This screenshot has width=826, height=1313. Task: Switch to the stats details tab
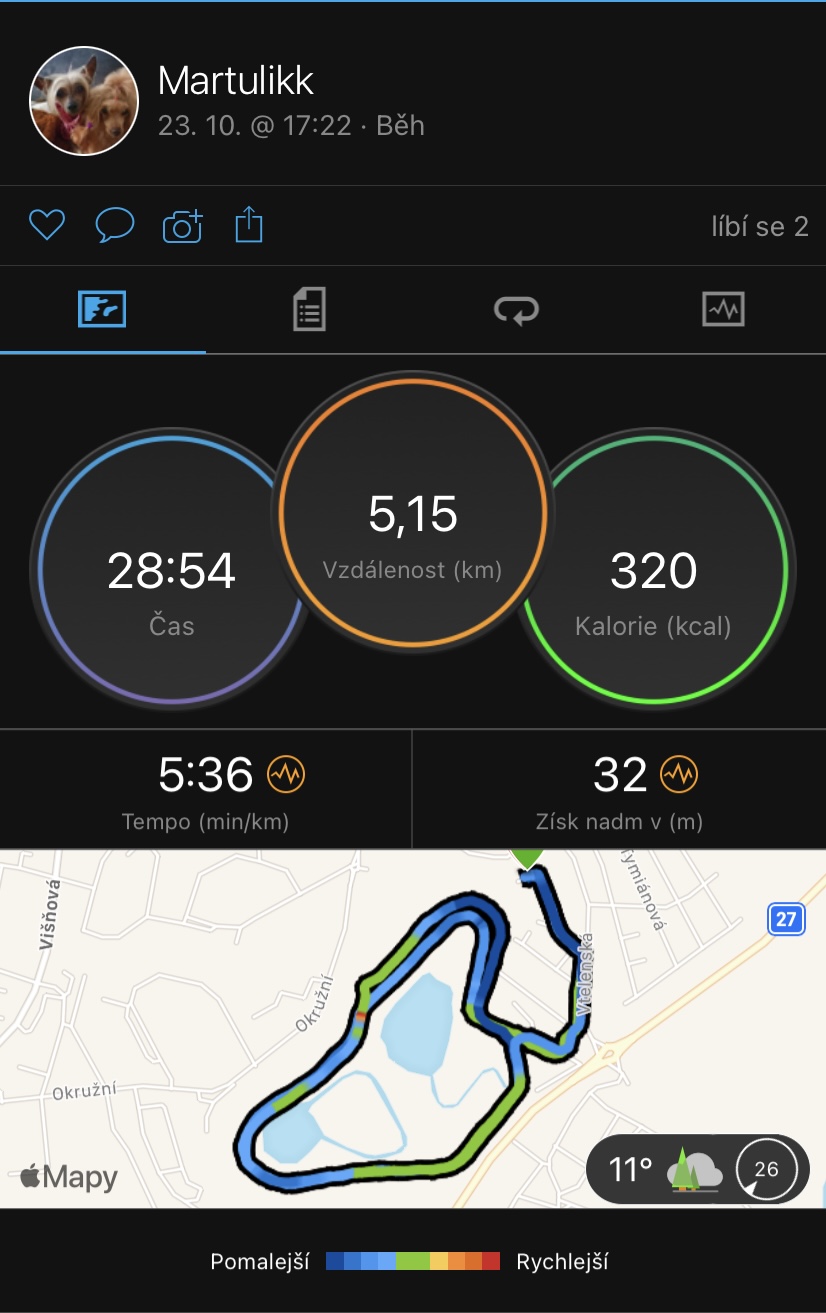(x=309, y=309)
